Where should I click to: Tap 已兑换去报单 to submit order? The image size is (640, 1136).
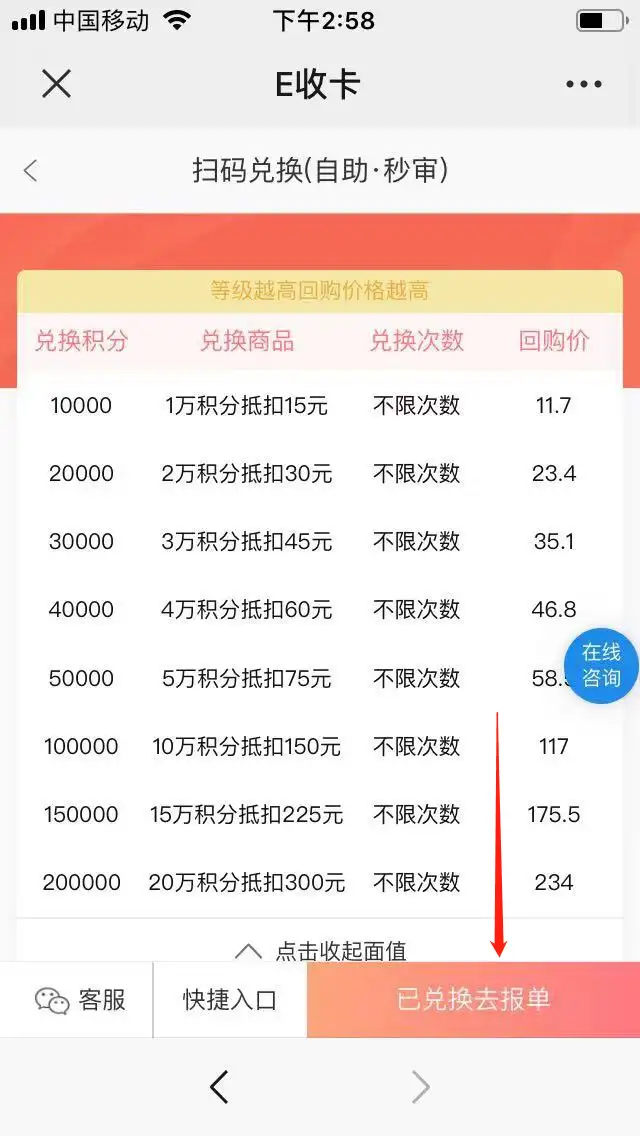click(x=473, y=1000)
